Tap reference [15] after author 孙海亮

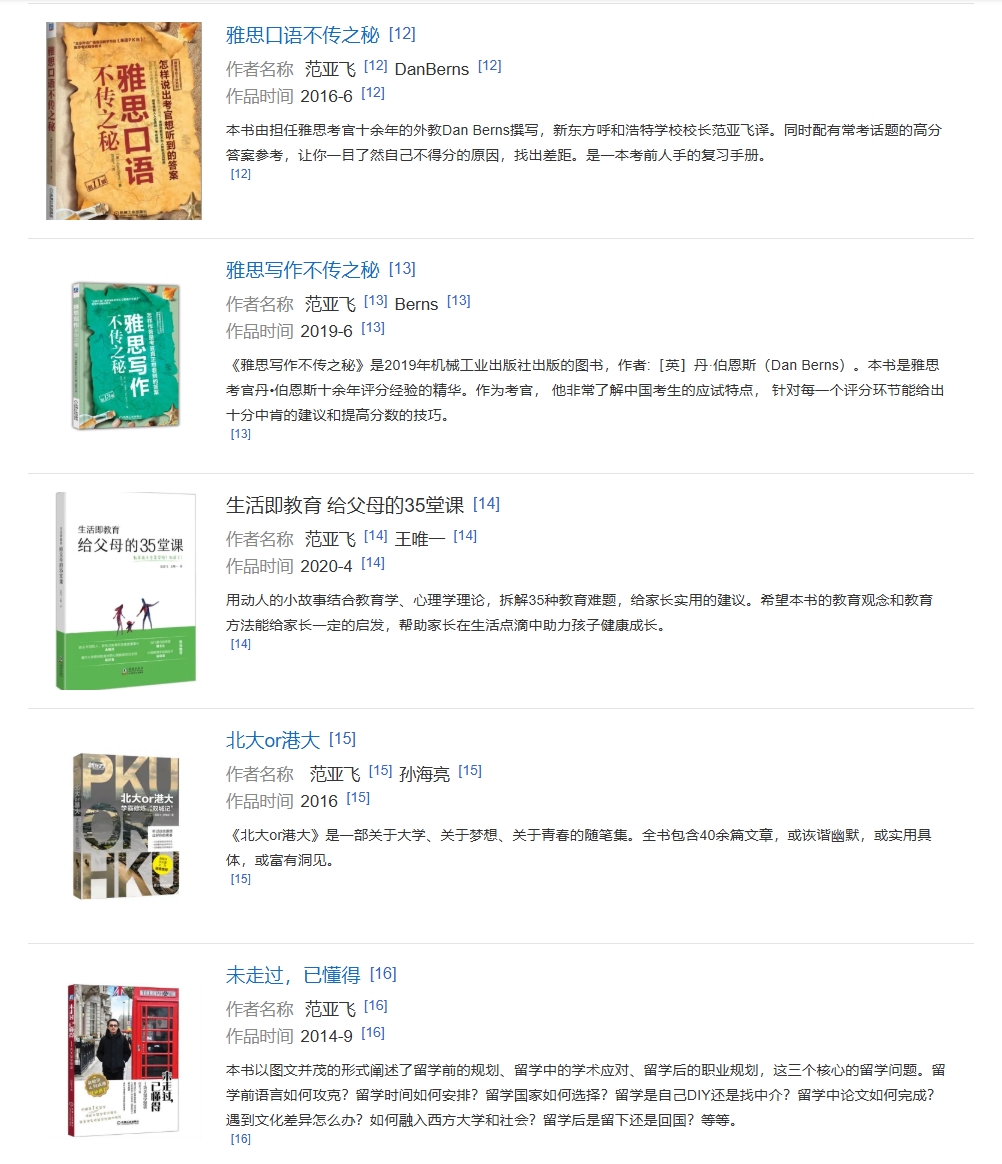[470, 771]
